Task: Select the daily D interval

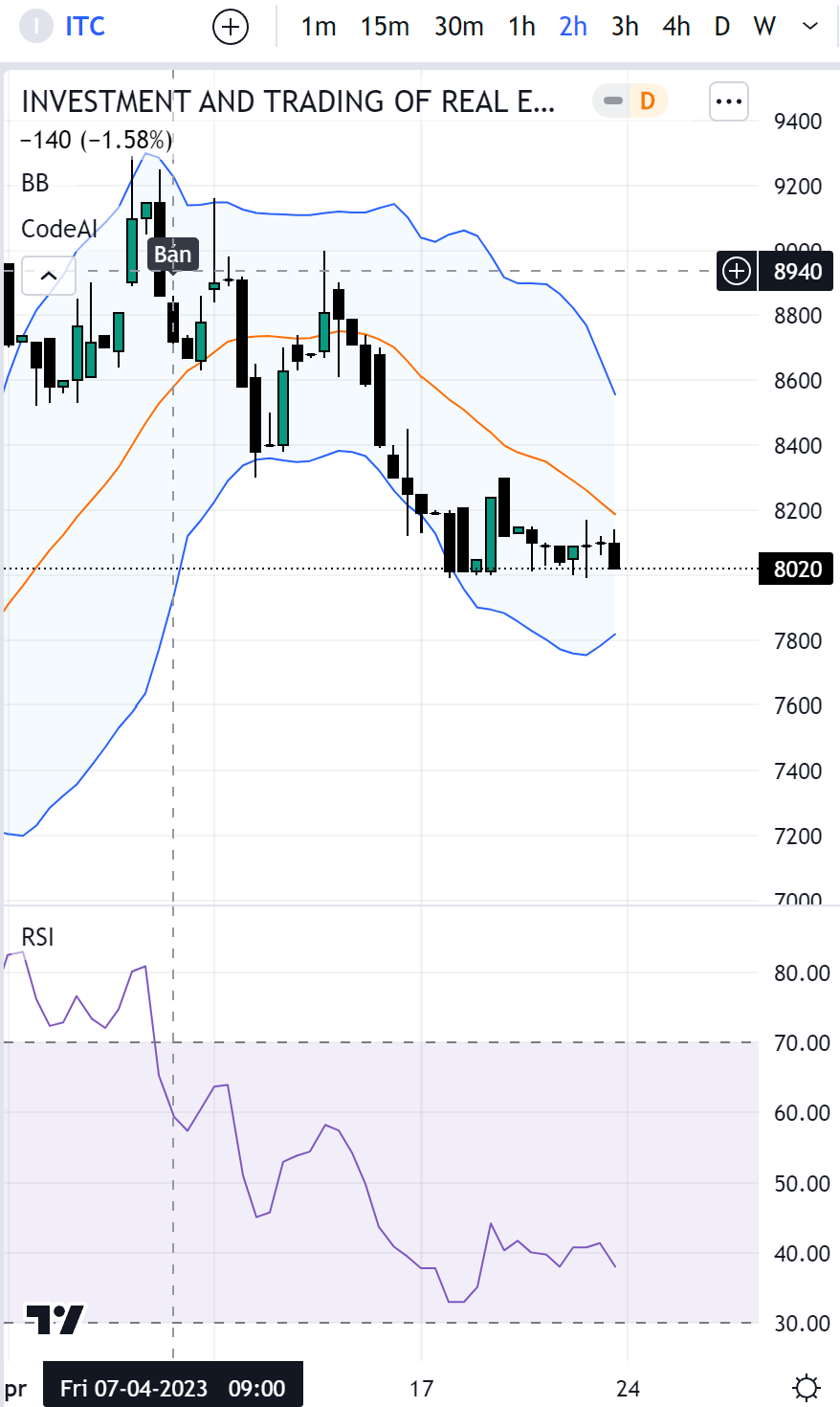Action: point(722,27)
